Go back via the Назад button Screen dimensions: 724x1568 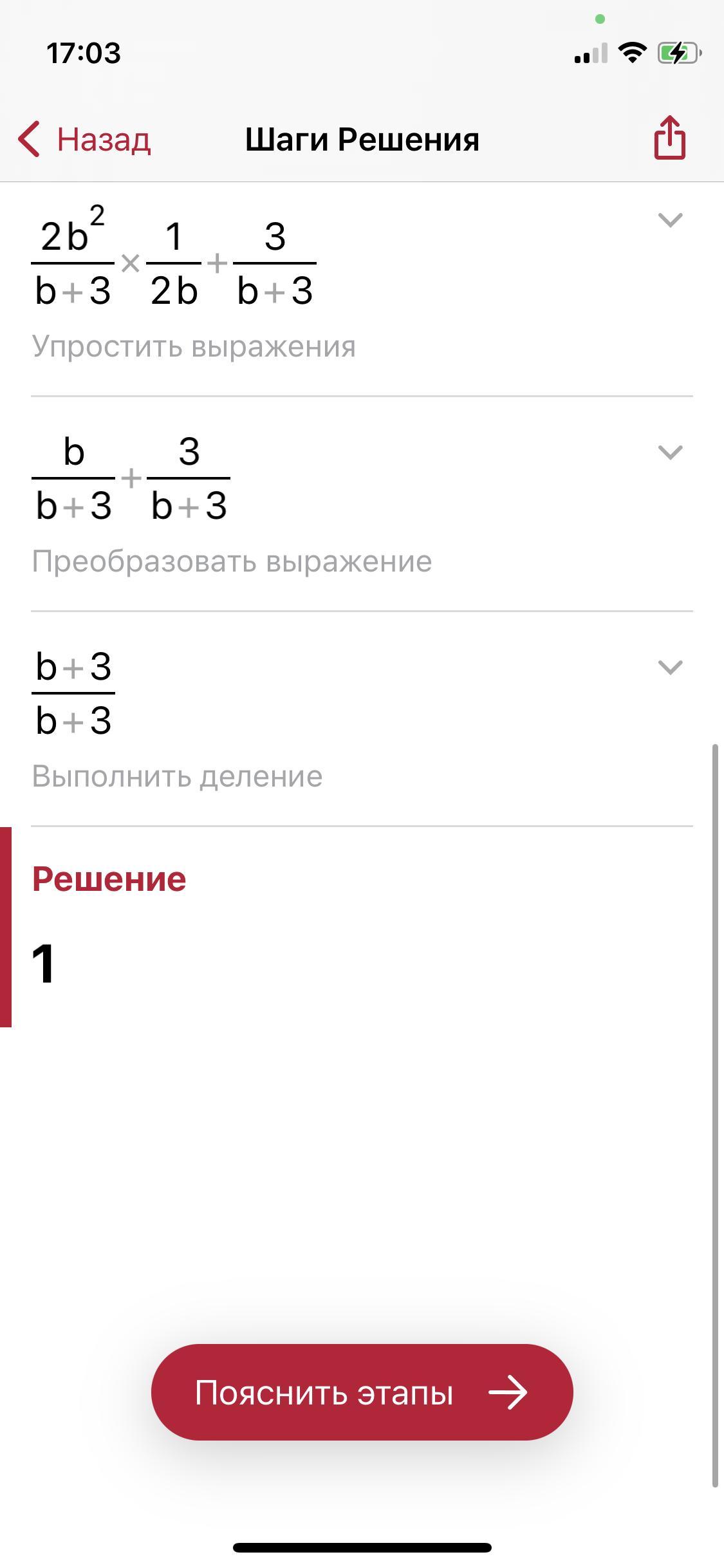point(84,139)
